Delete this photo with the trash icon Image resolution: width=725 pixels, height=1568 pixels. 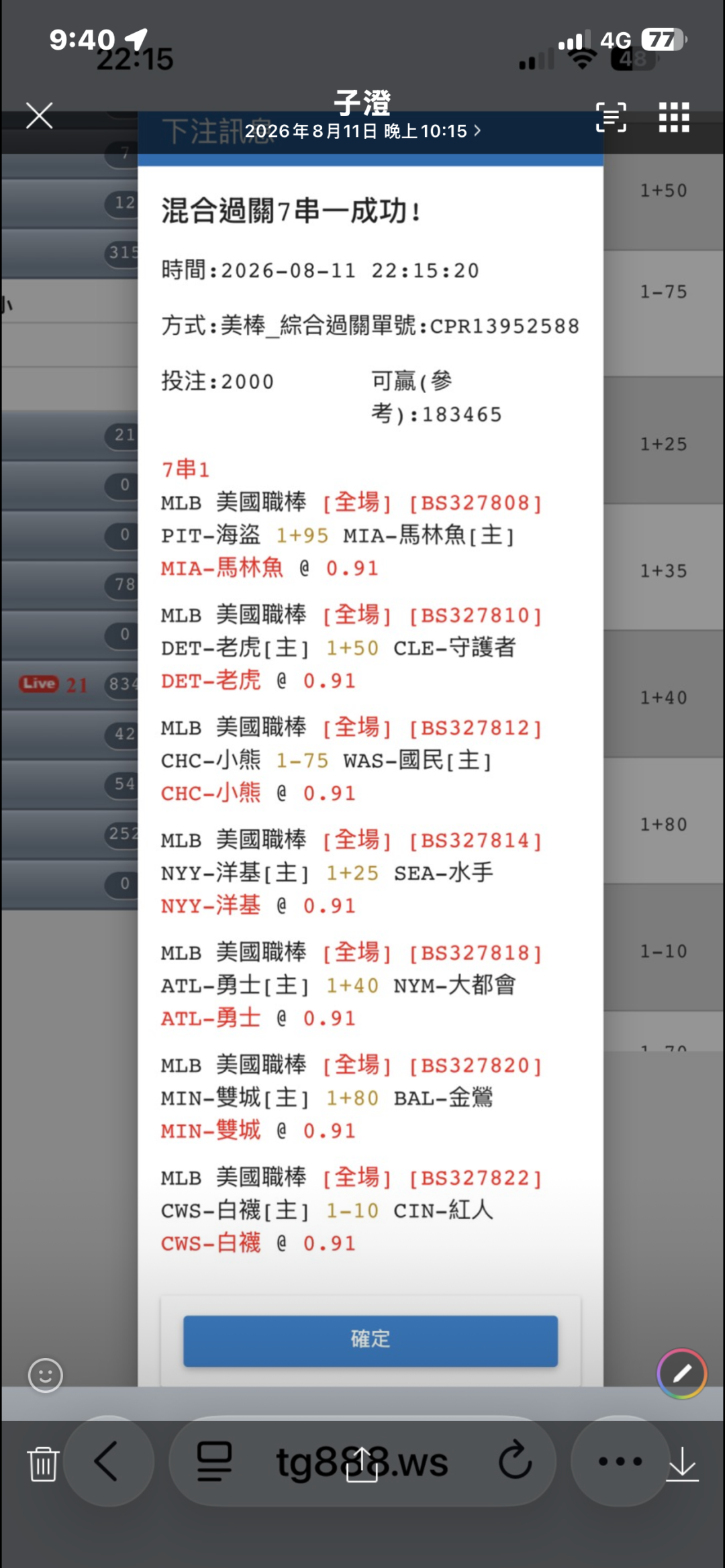click(44, 1463)
